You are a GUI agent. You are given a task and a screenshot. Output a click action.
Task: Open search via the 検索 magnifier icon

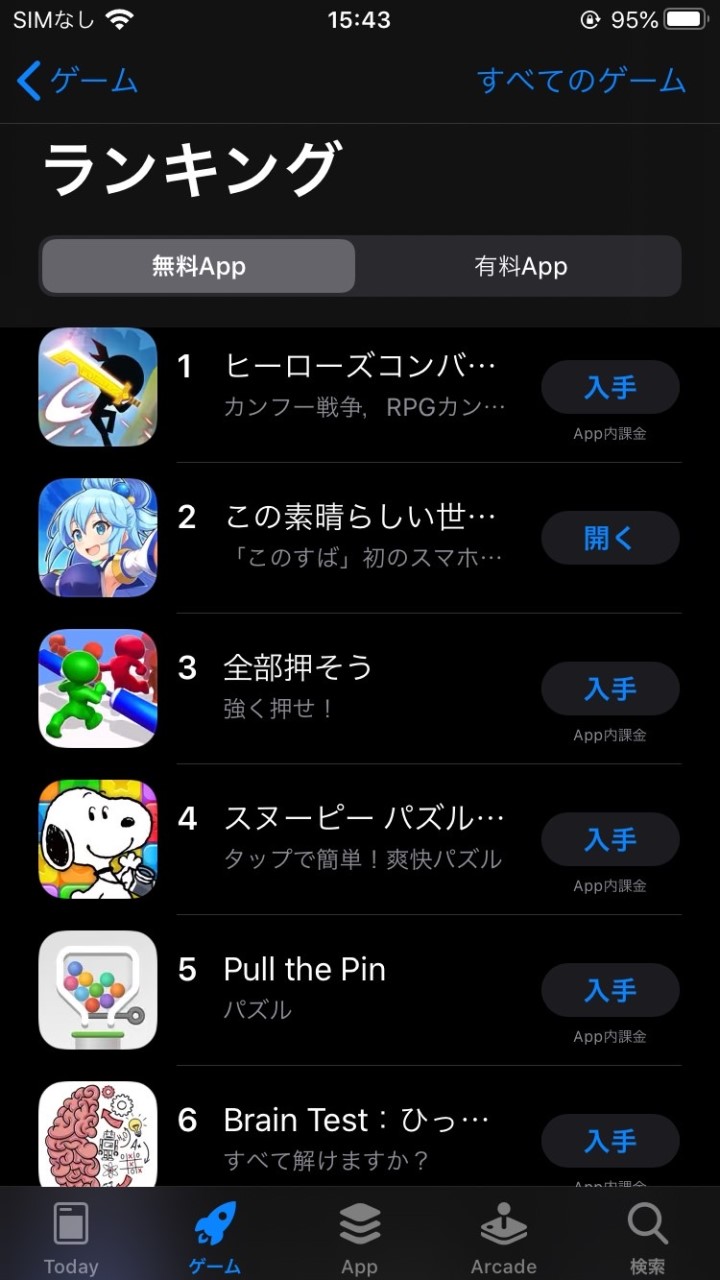point(647,1222)
